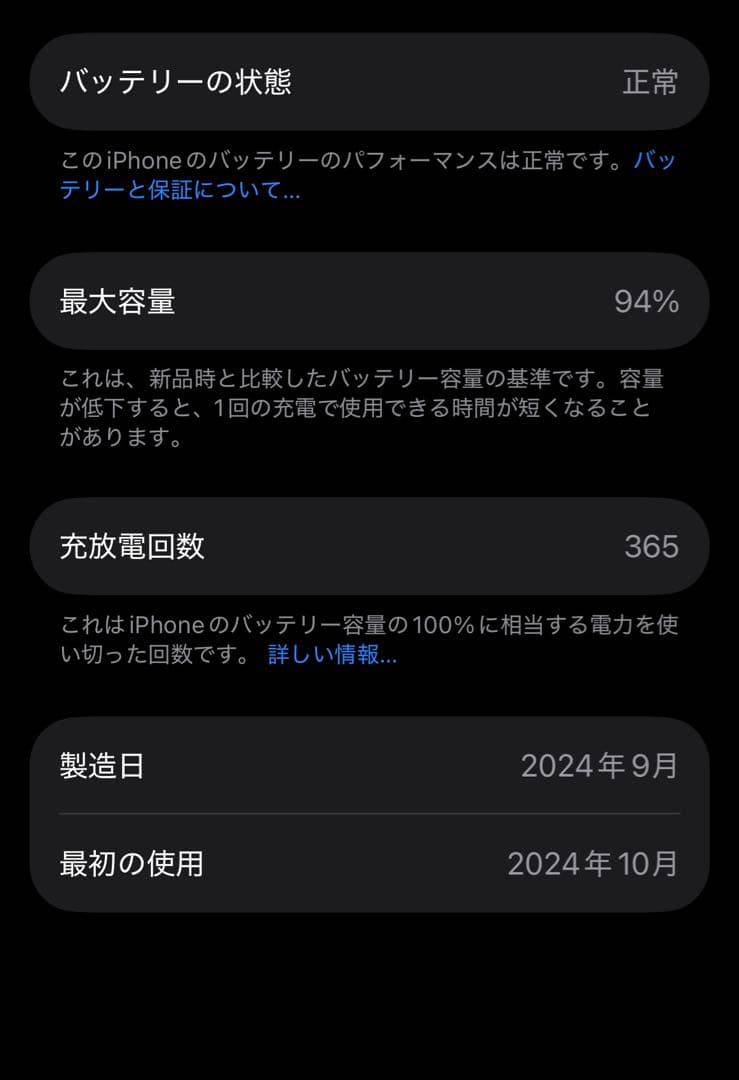Tap the 充放電回数 row
Image resolution: width=739 pixels, height=1080 pixels.
[369, 546]
